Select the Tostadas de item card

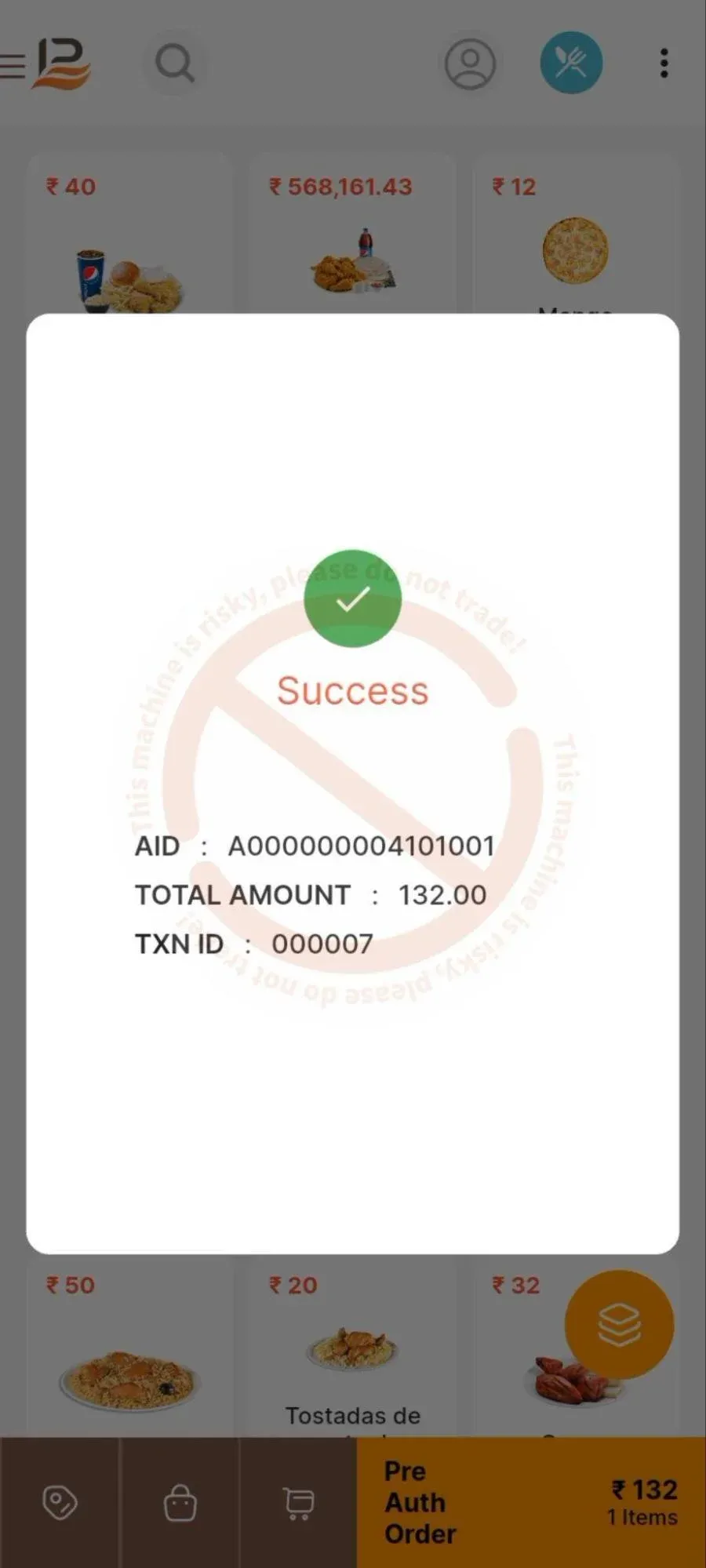[x=352, y=1345]
